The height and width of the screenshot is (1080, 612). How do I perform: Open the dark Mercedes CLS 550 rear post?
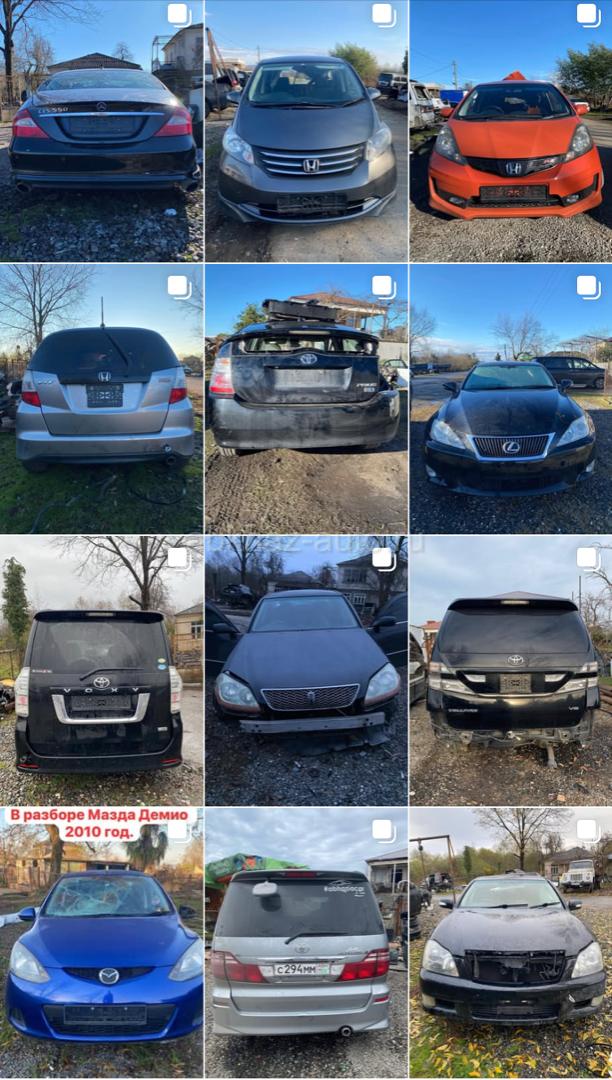101,131
